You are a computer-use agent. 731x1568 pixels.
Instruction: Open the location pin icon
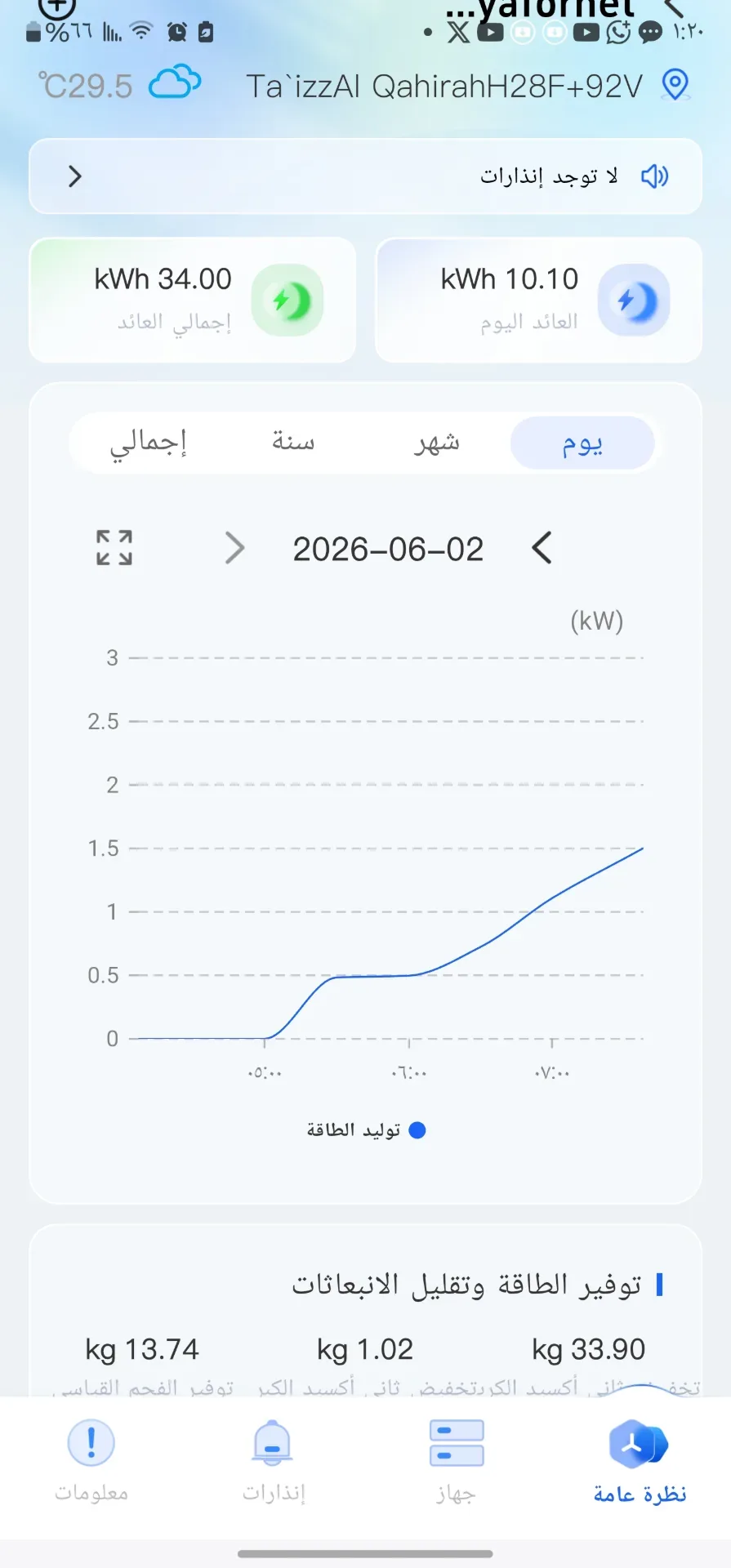coord(675,85)
